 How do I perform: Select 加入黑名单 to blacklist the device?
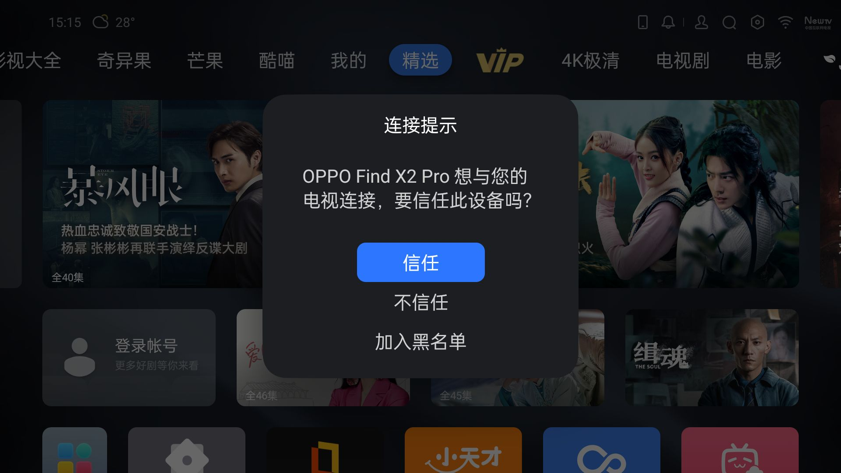(420, 342)
